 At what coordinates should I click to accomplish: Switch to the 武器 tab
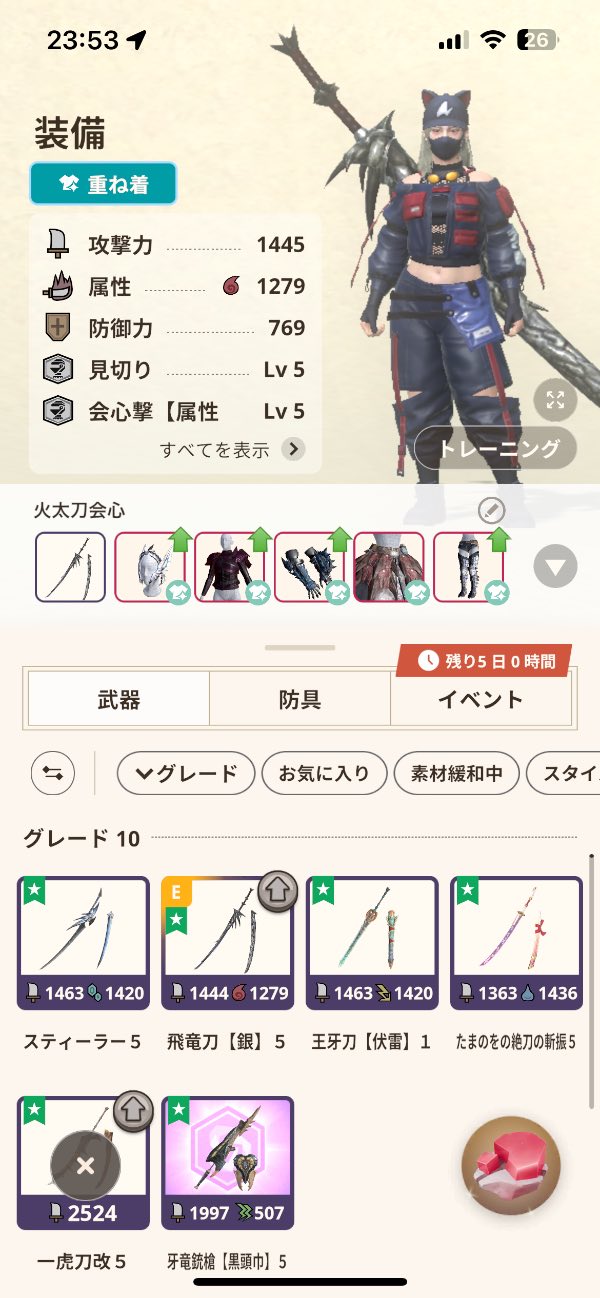pos(118,699)
